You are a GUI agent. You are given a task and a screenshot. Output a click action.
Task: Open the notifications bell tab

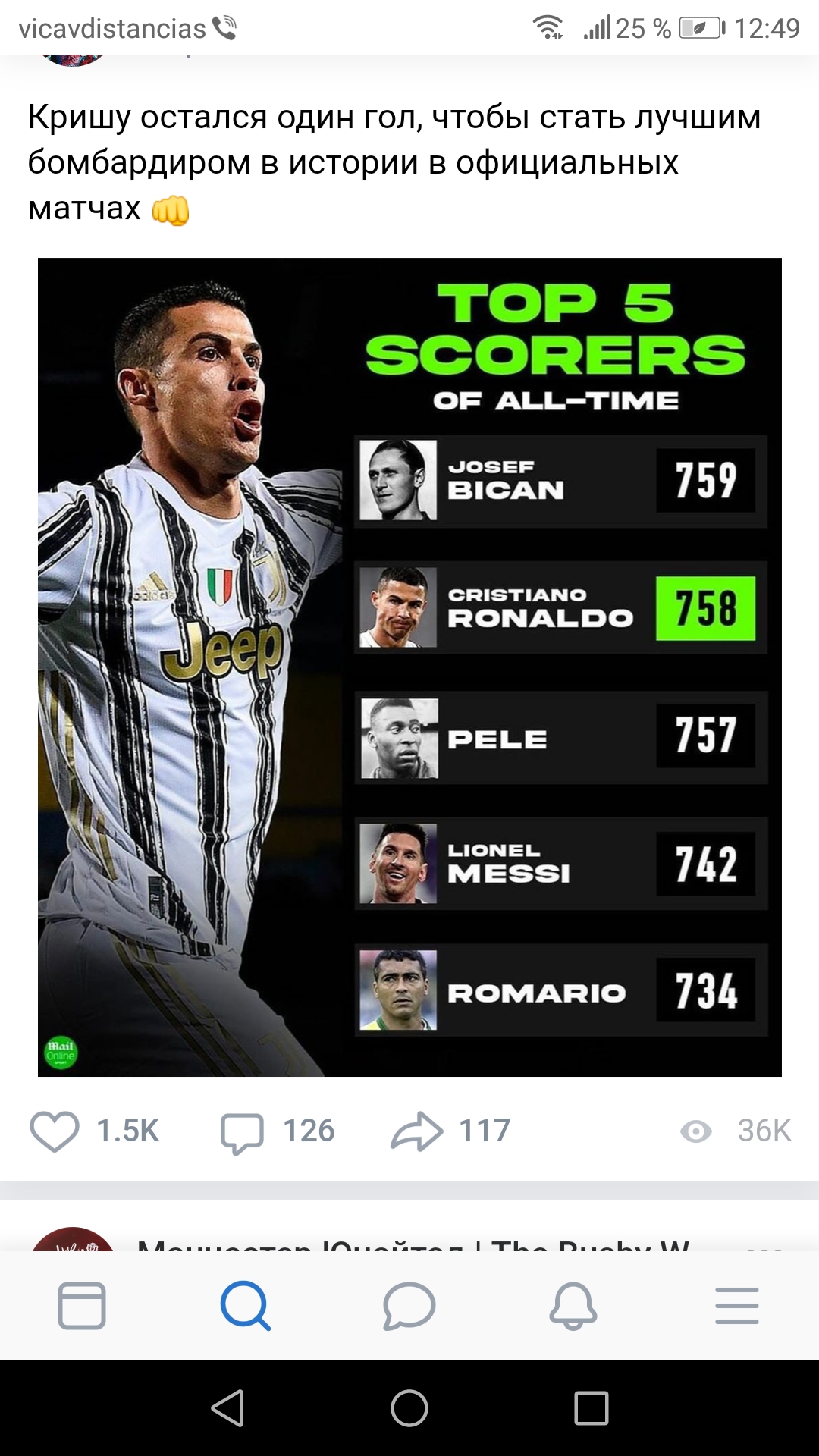573,1306
